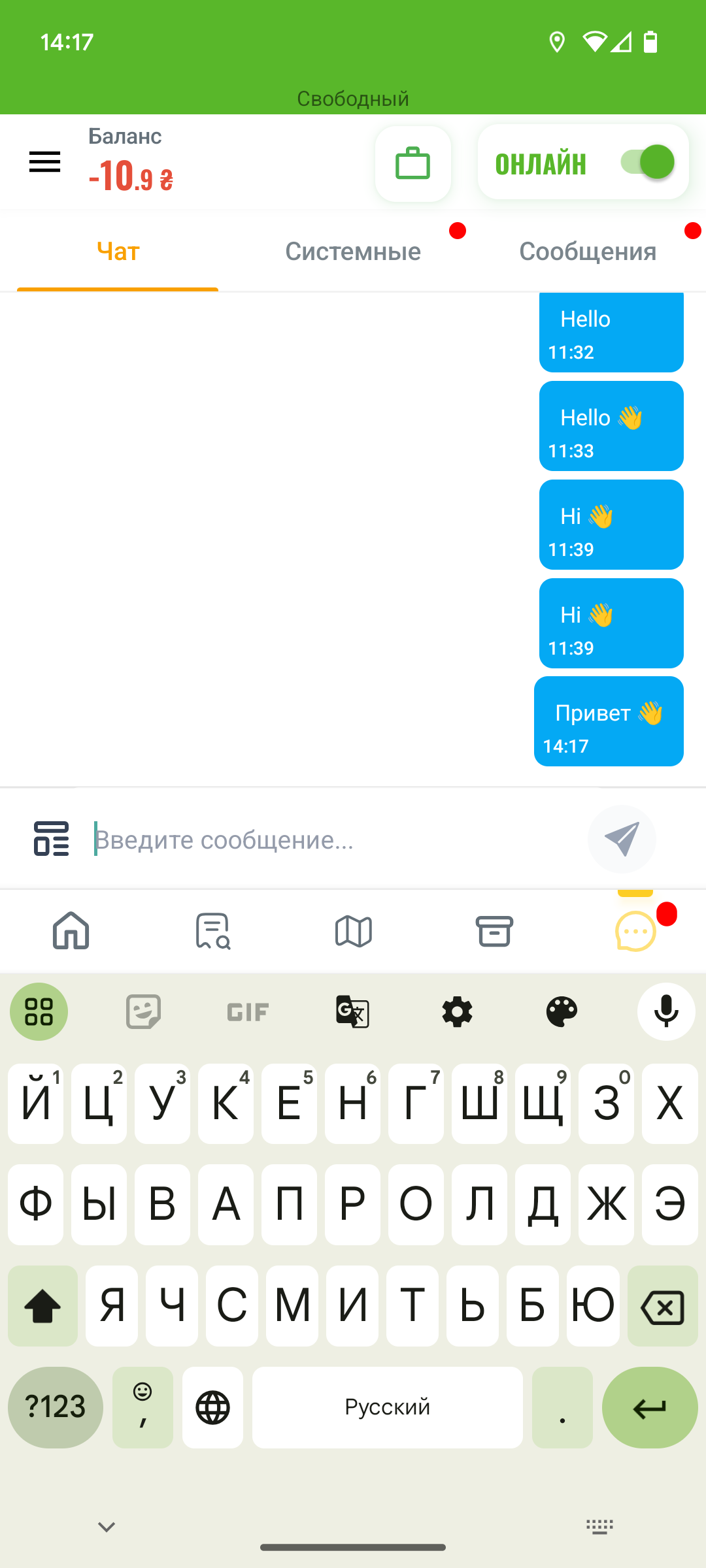706x1568 pixels.
Task: Open the chat bubble bottom tab
Action: click(x=635, y=931)
